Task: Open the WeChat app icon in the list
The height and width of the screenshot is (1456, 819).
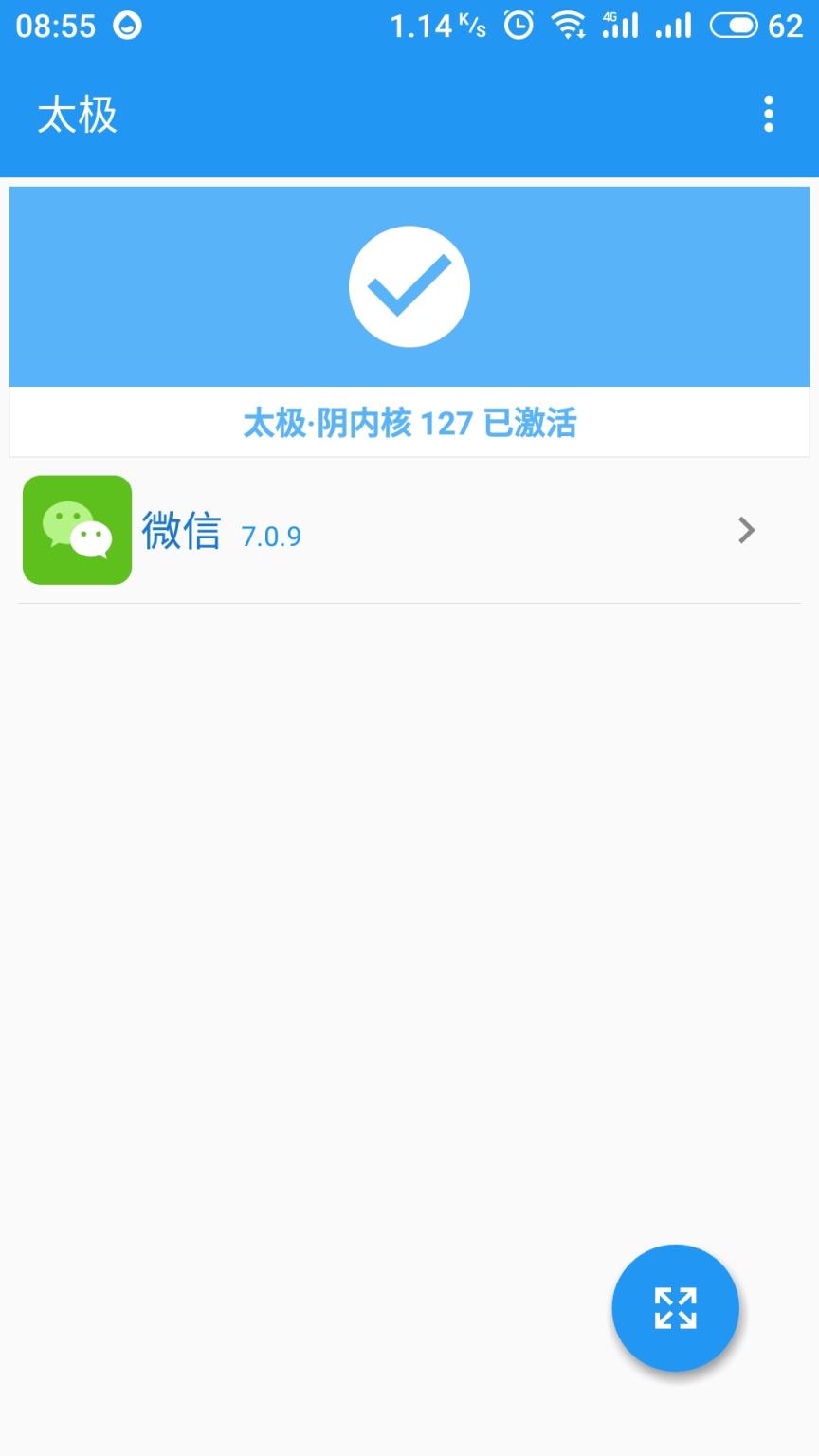Action: tap(77, 530)
